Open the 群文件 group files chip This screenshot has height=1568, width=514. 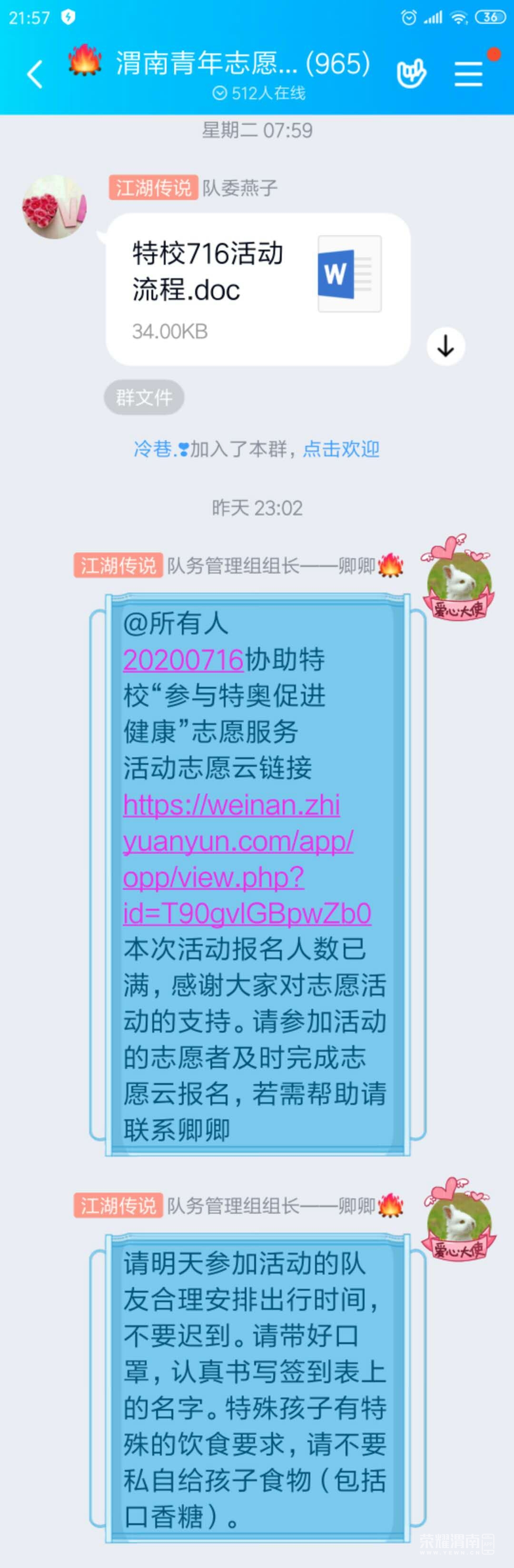pyautogui.click(x=144, y=398)
